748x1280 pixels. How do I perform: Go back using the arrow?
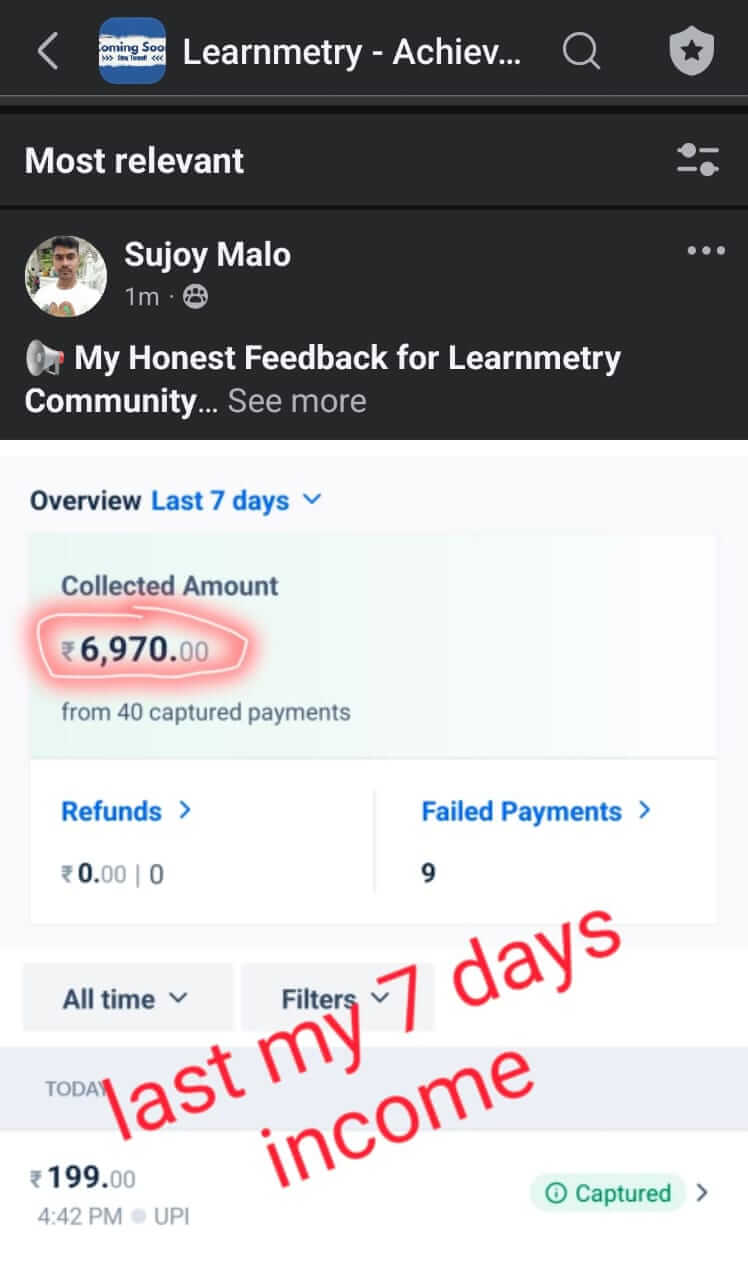[47, 51]
